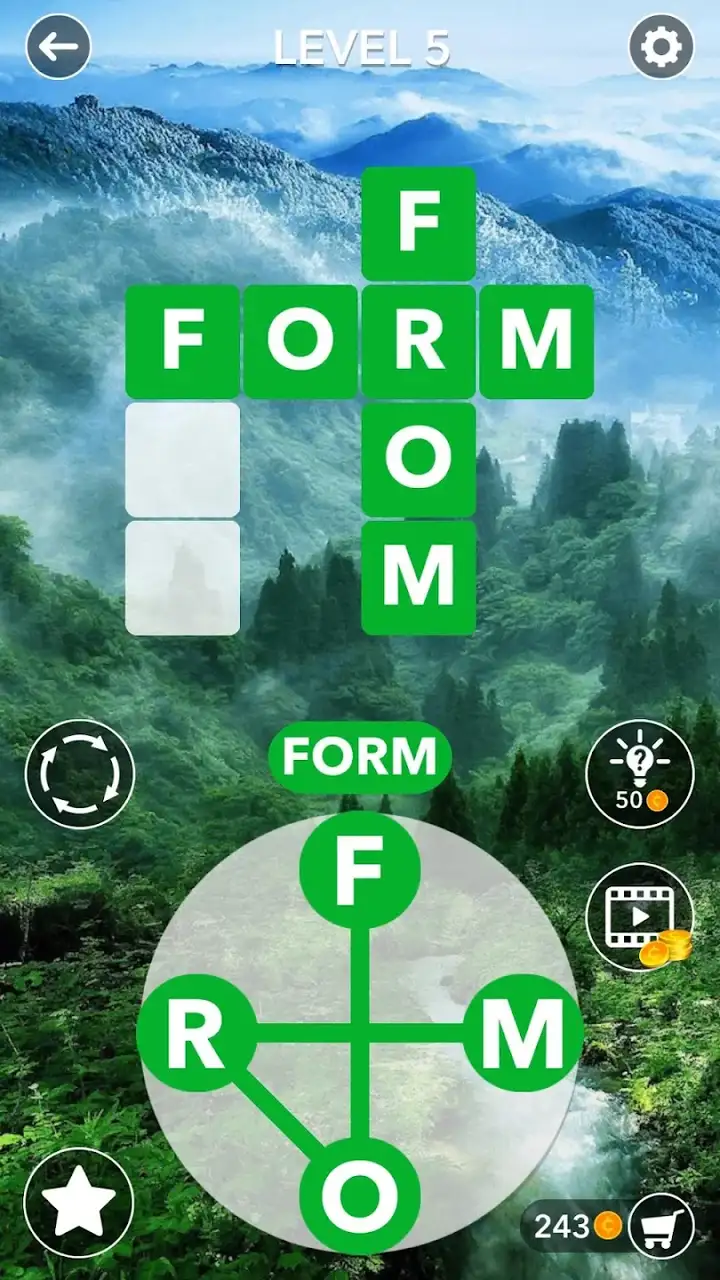The width and height of the screenshot is (720, 1280).
Task: Open the settings gear
Action: [661, 46]
